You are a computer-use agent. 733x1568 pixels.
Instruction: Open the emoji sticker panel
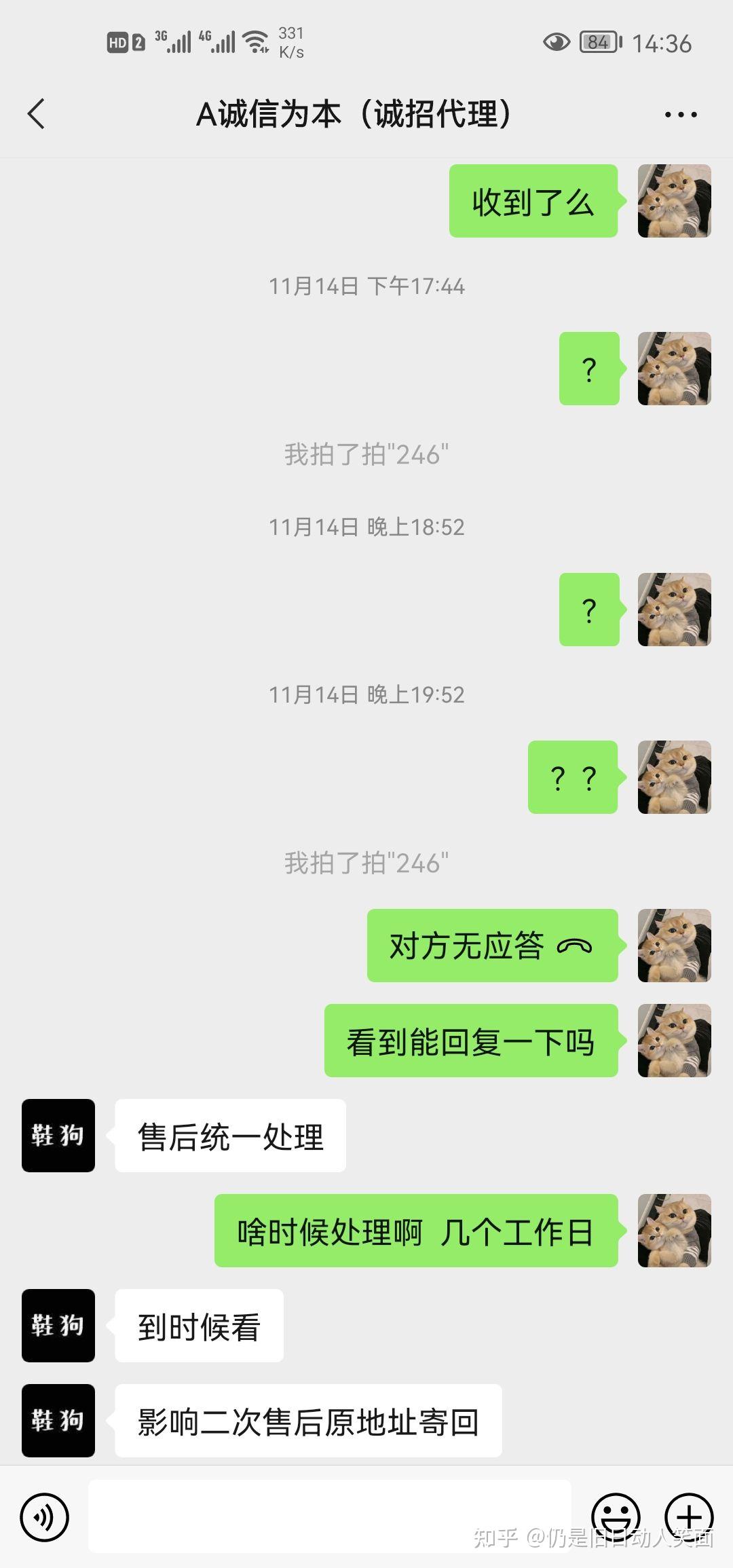click(616, 1516)
